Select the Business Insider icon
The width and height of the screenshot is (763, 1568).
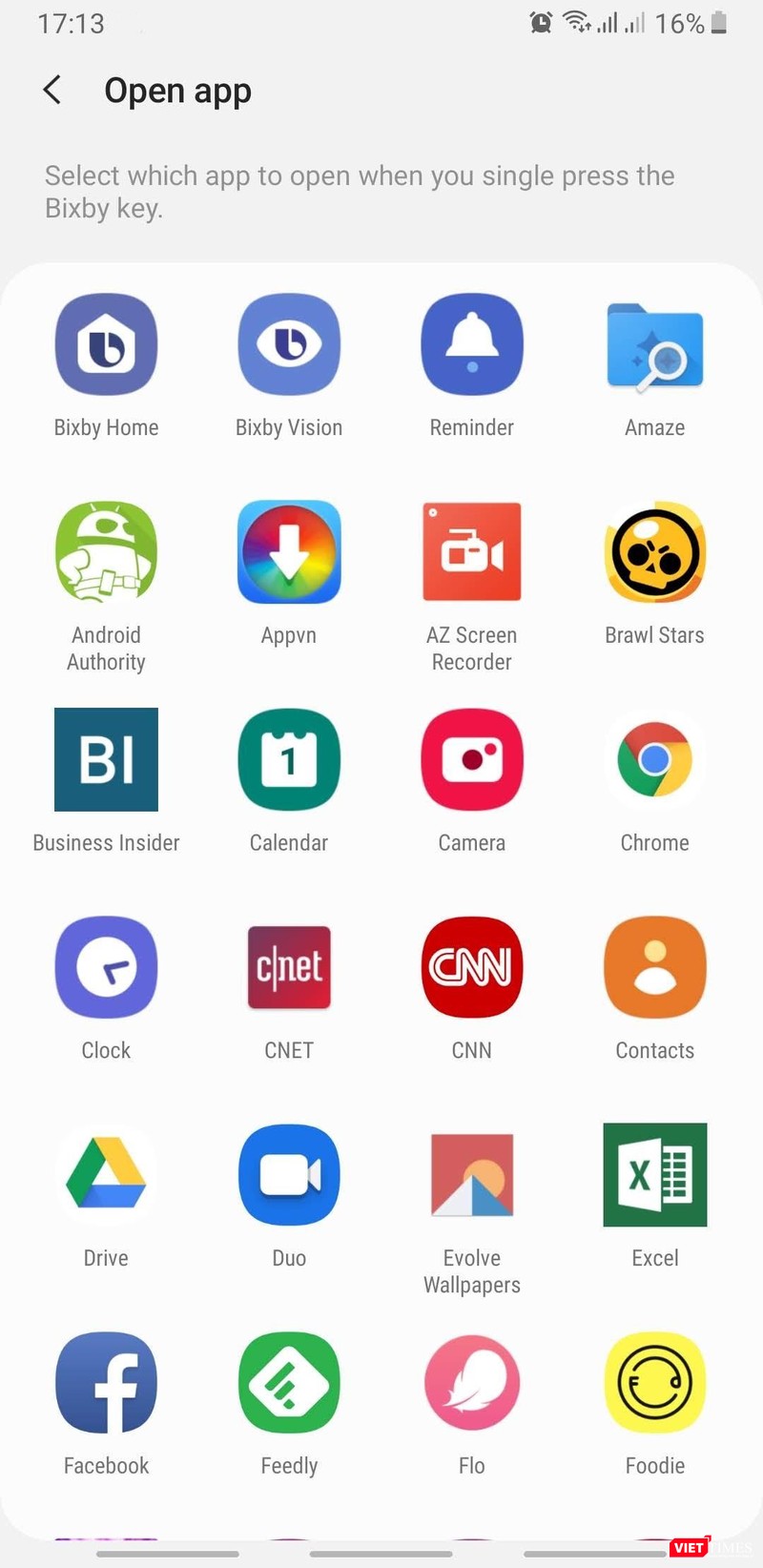pos(106,759)
